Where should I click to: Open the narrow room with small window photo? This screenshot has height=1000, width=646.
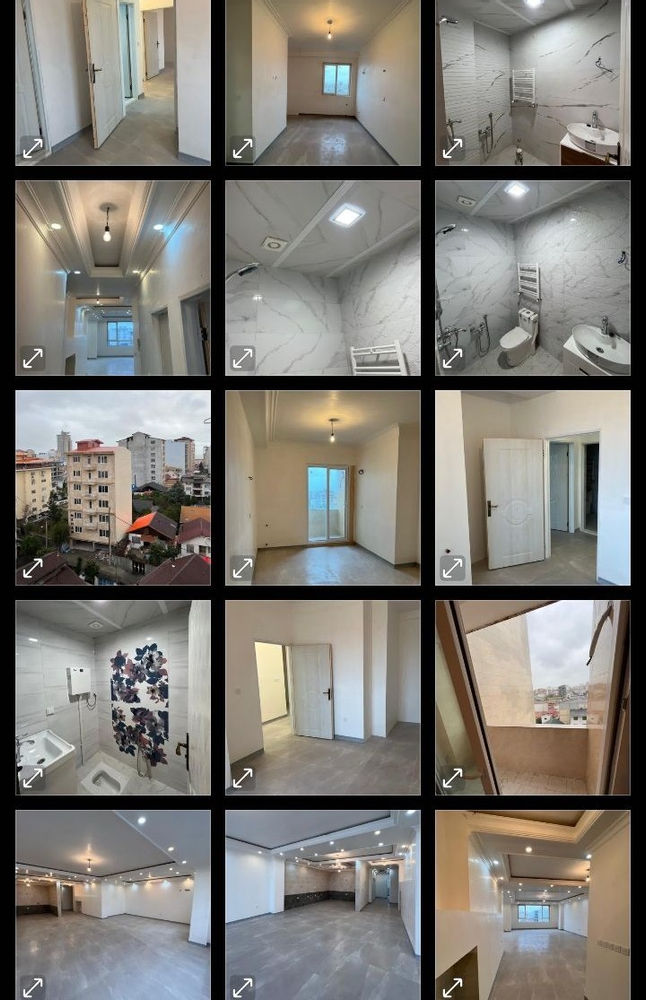tap(322, 82)
